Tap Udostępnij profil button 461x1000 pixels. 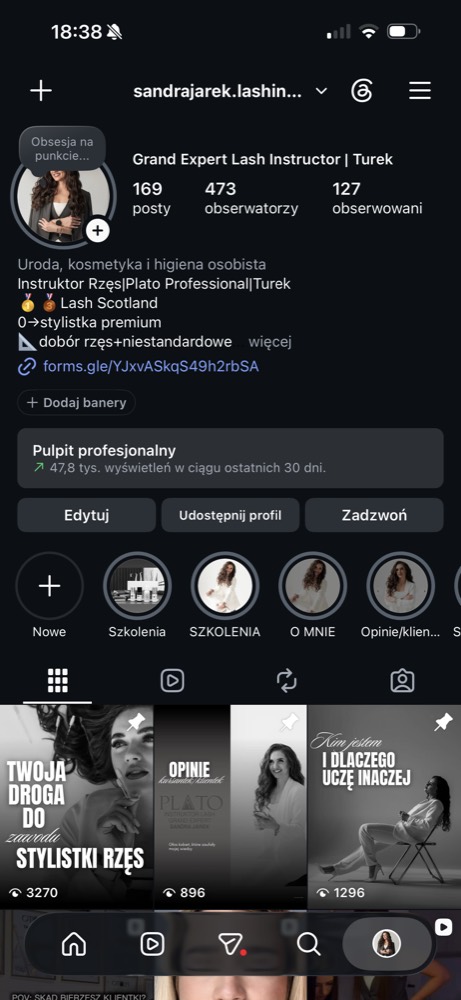click(230, 515)
